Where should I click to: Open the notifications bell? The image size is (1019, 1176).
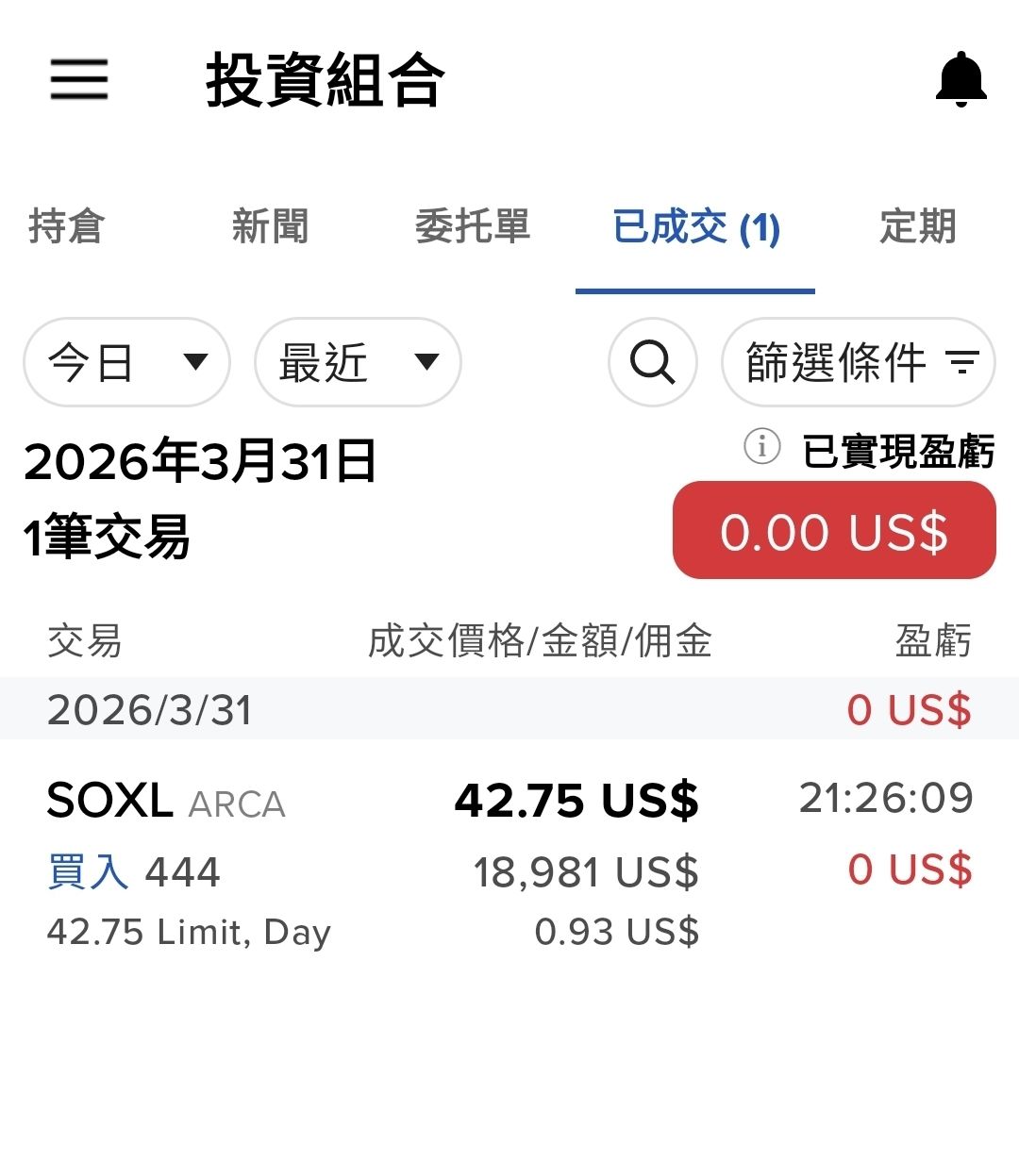[961, 79]
